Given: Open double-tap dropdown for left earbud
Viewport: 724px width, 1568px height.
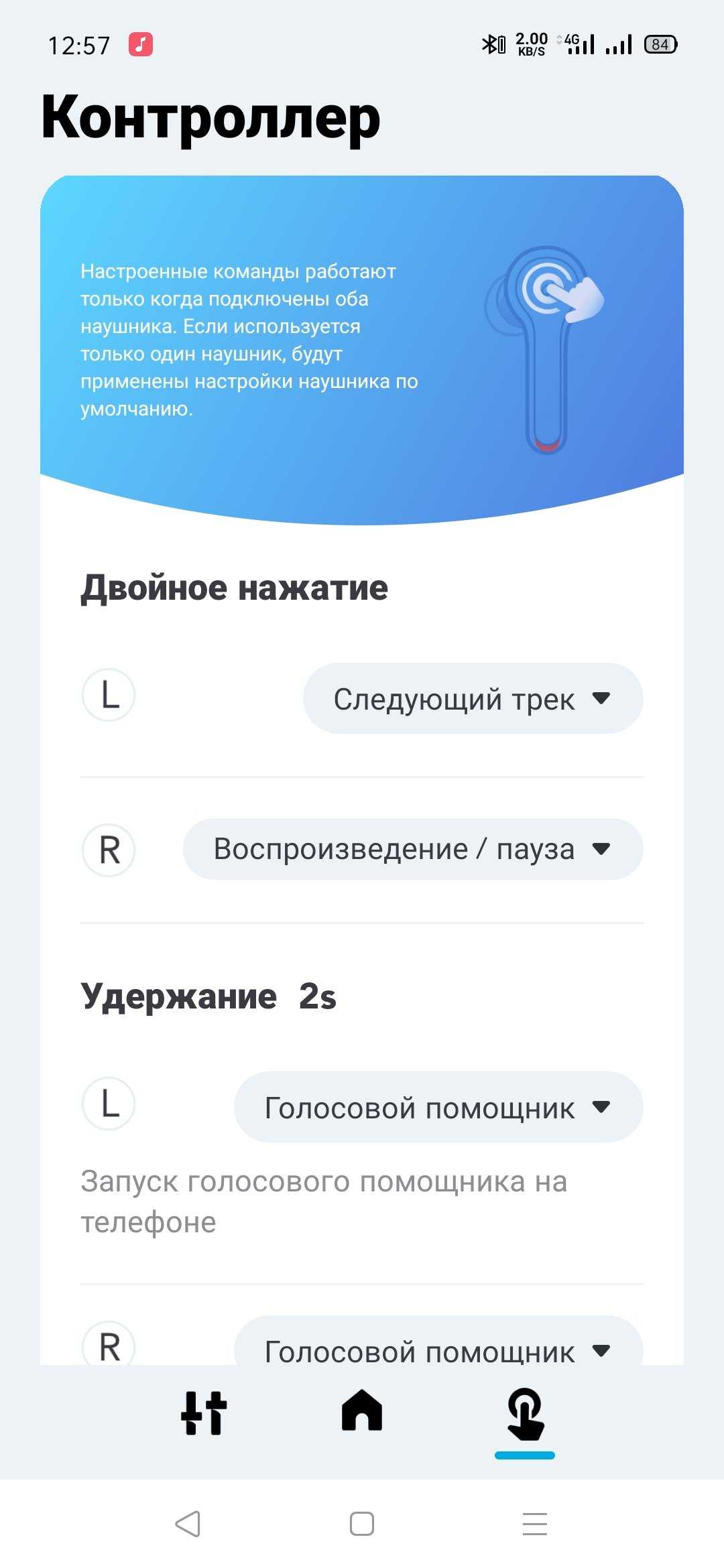Looking at the screenshot, I should pyautogui.click(x=473, y=698).
